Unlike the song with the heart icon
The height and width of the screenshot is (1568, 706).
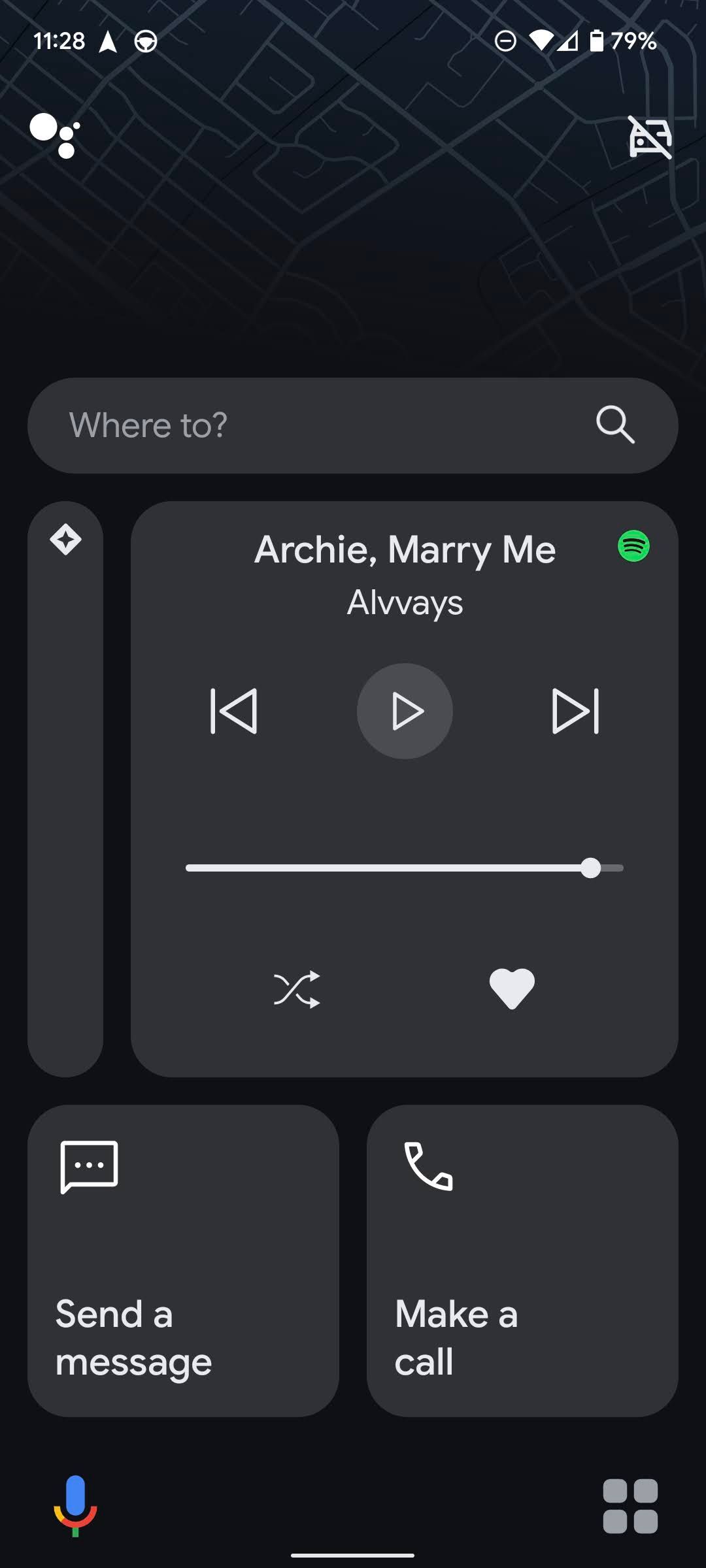512,989
